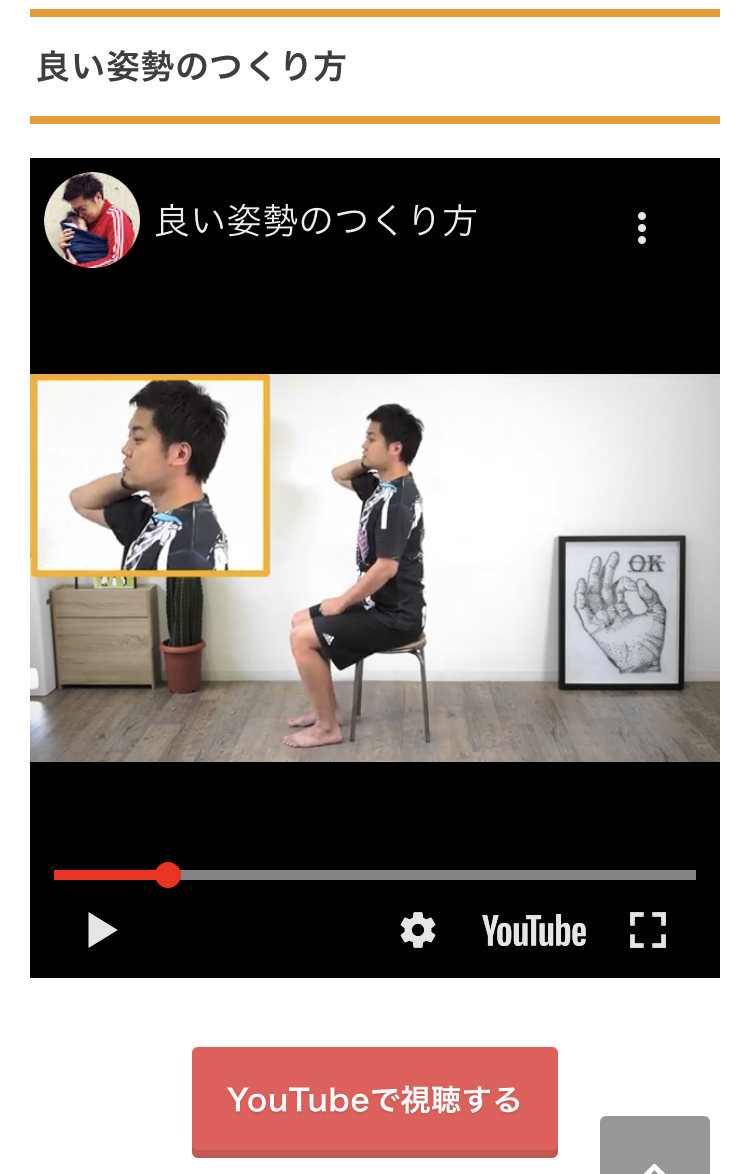Image resolution: width=750 pixels, height=1174 pixels.
Task: Open the video's three-dot overflow menu
Action: (641, 228)
